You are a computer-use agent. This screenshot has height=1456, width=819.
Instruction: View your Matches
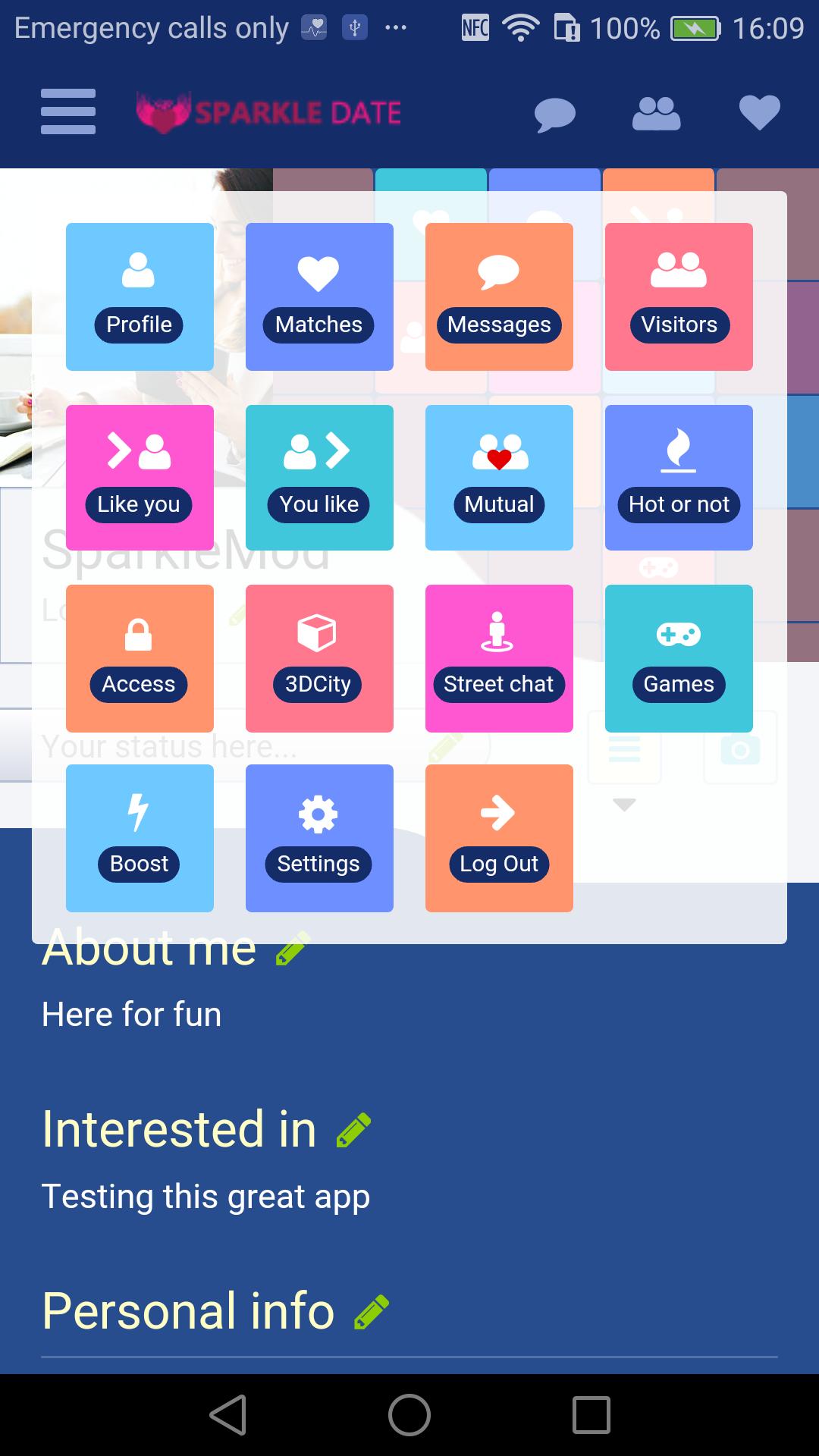tap(319, 297)
